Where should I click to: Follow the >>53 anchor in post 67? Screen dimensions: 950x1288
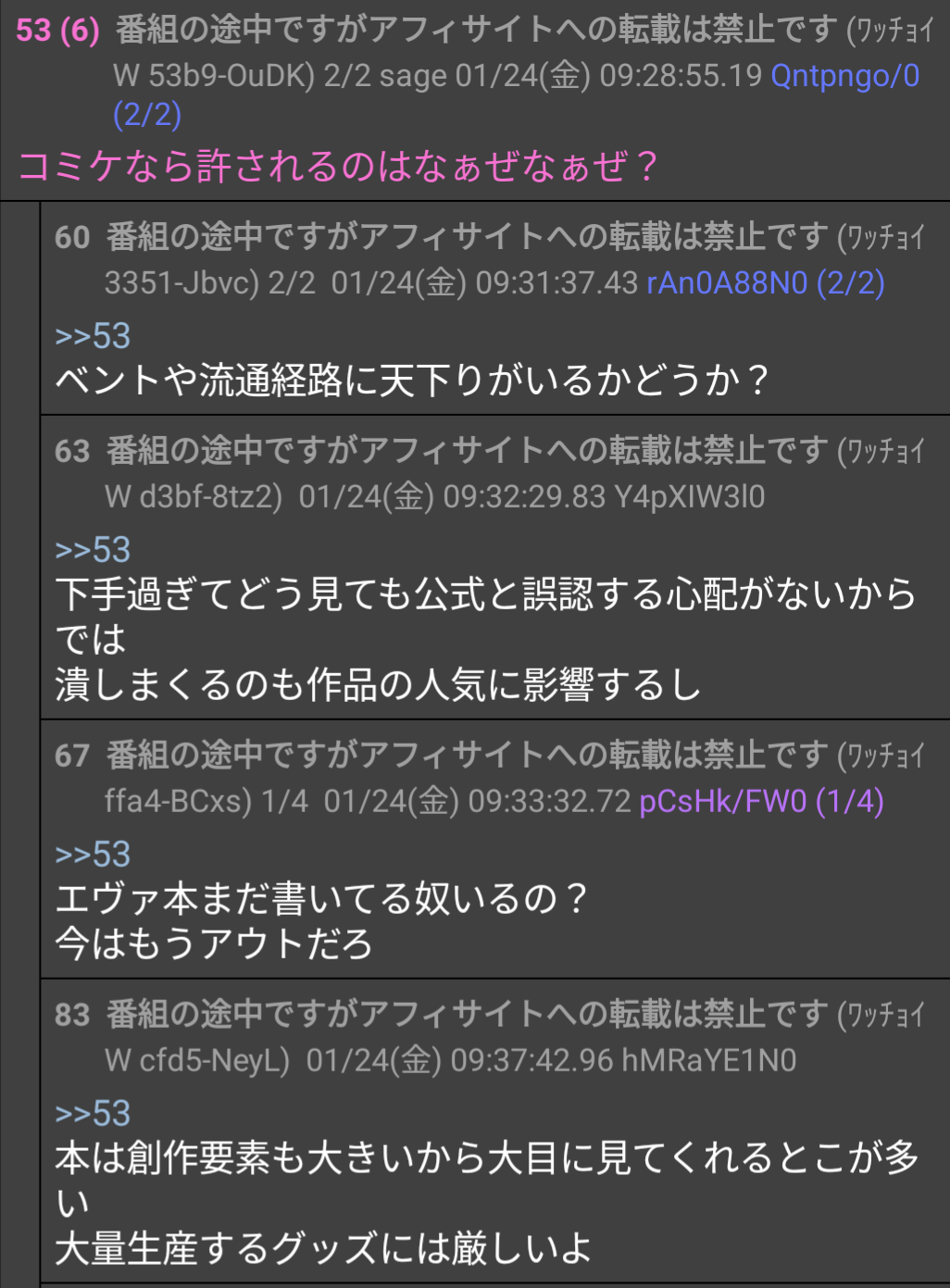(93, 855)
